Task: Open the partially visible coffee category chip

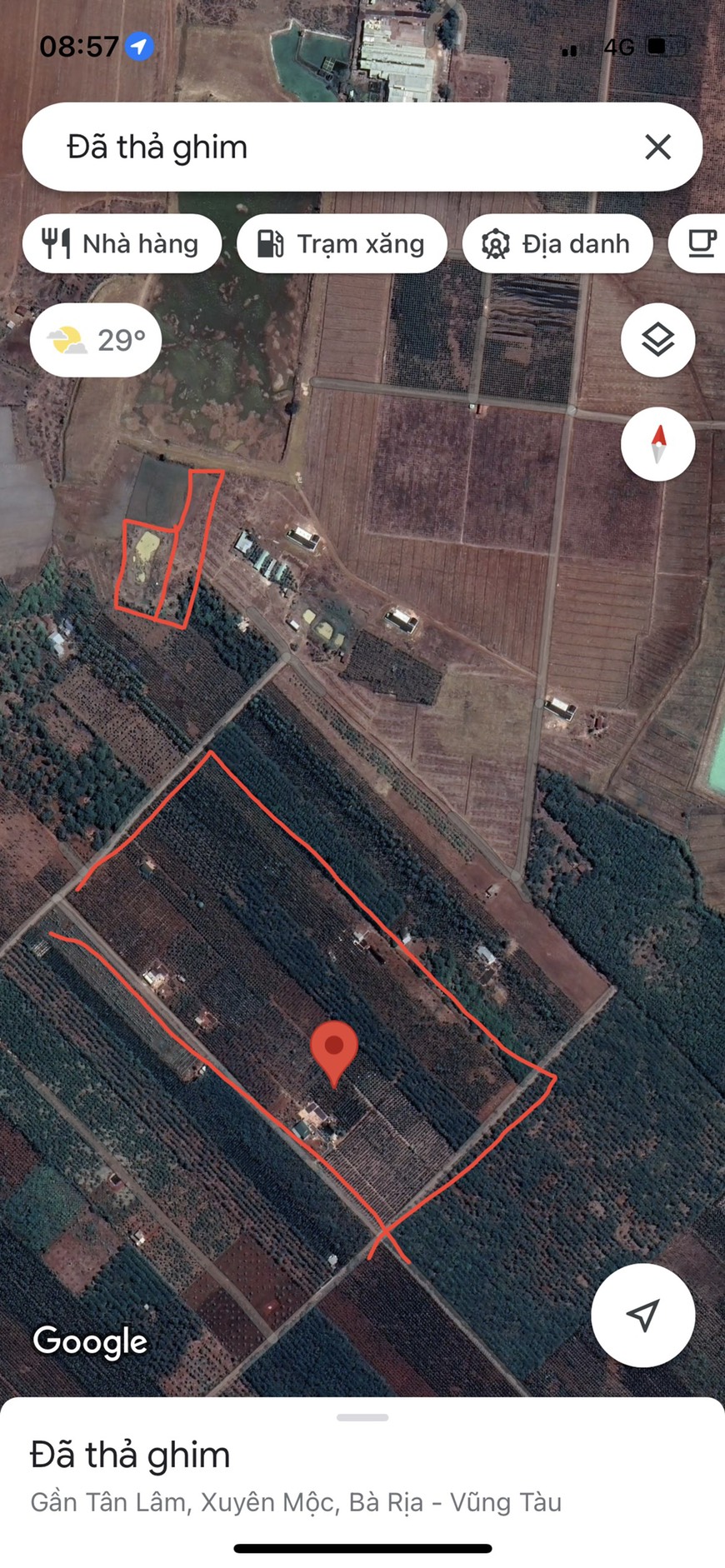Action: click(x=704, y=243)
